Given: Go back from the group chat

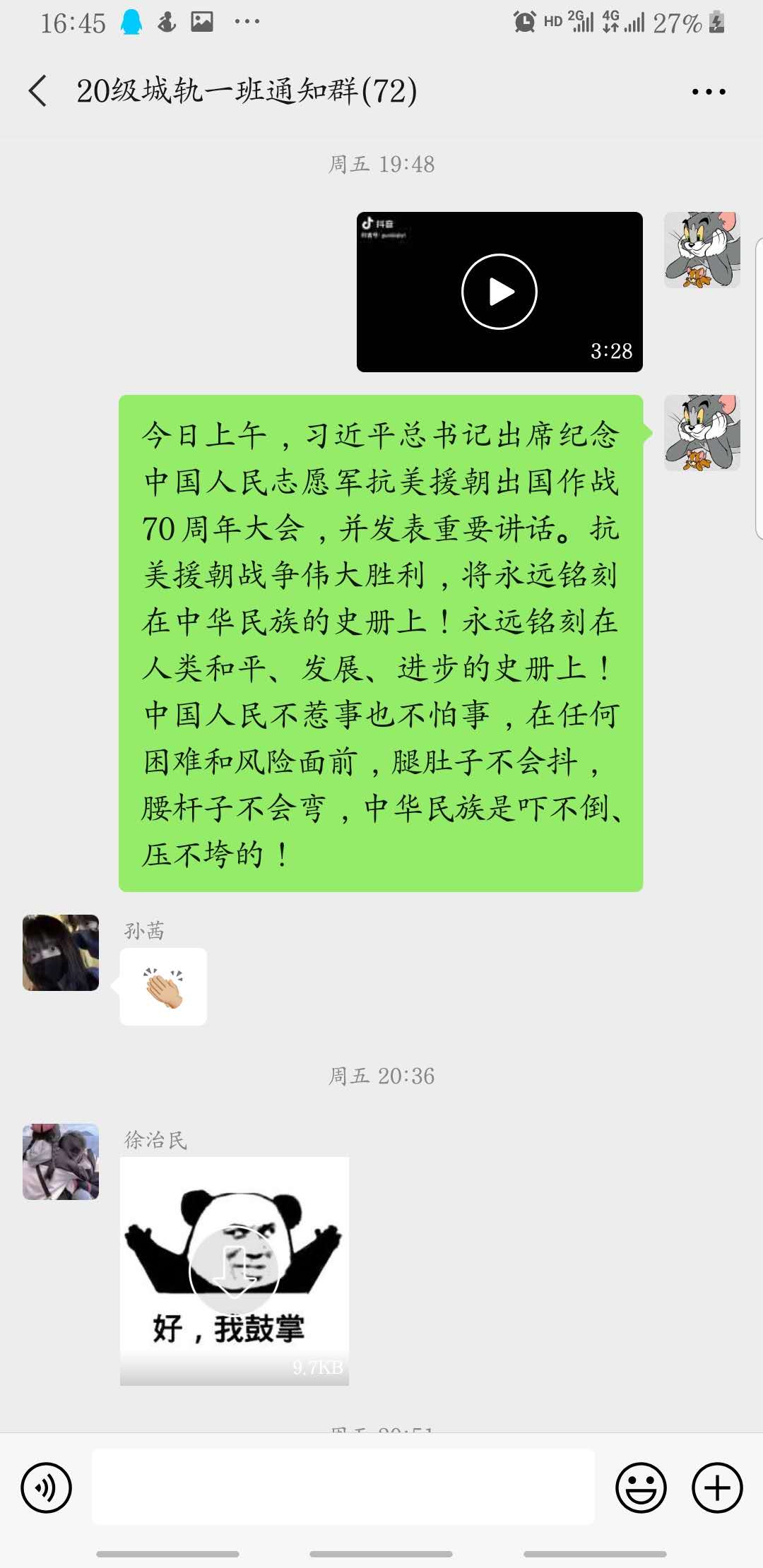Looking at the screenshot, I should click(38, 91).
